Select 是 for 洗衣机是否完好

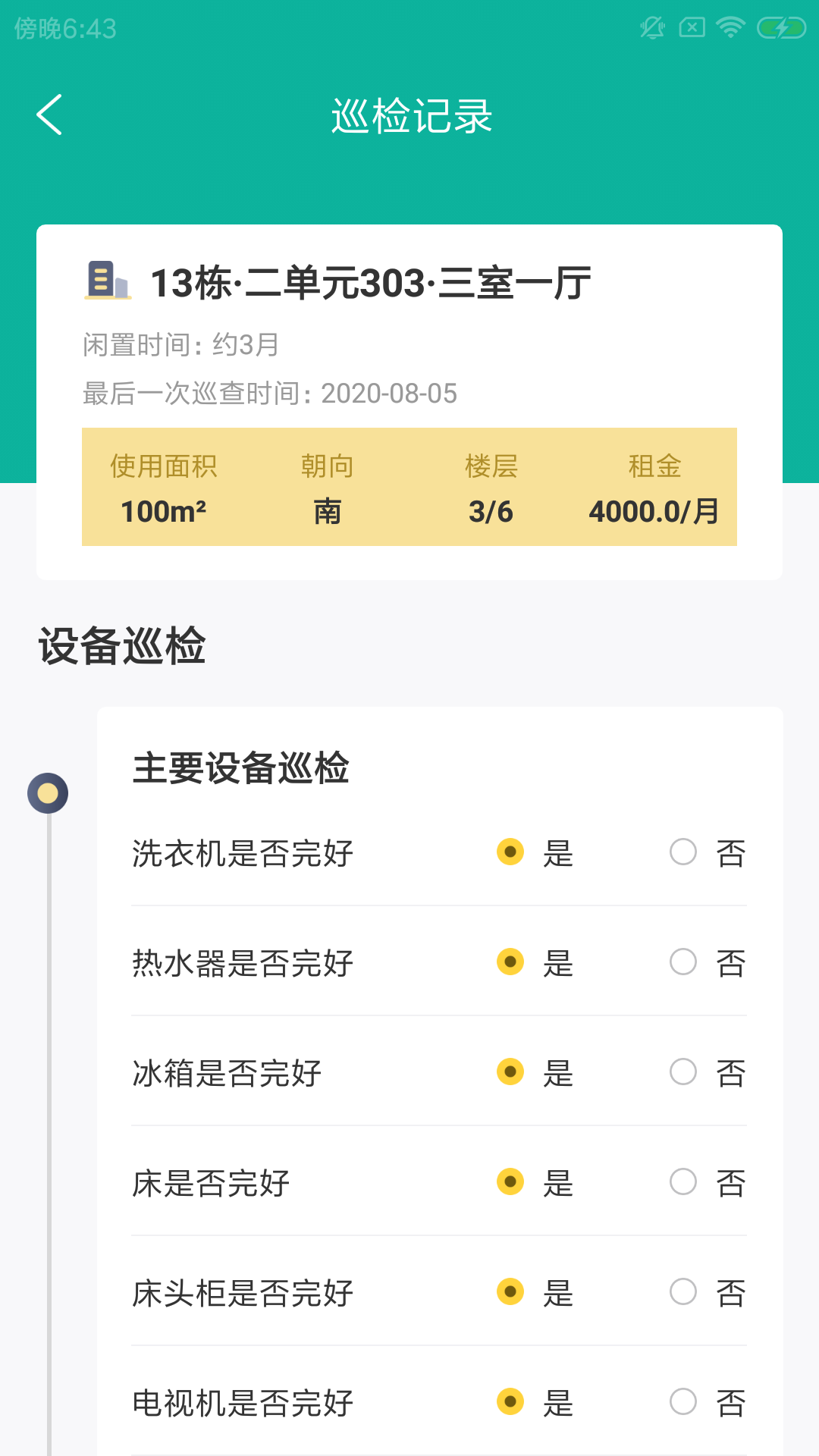pyautogui.click(x=510, y=852)
